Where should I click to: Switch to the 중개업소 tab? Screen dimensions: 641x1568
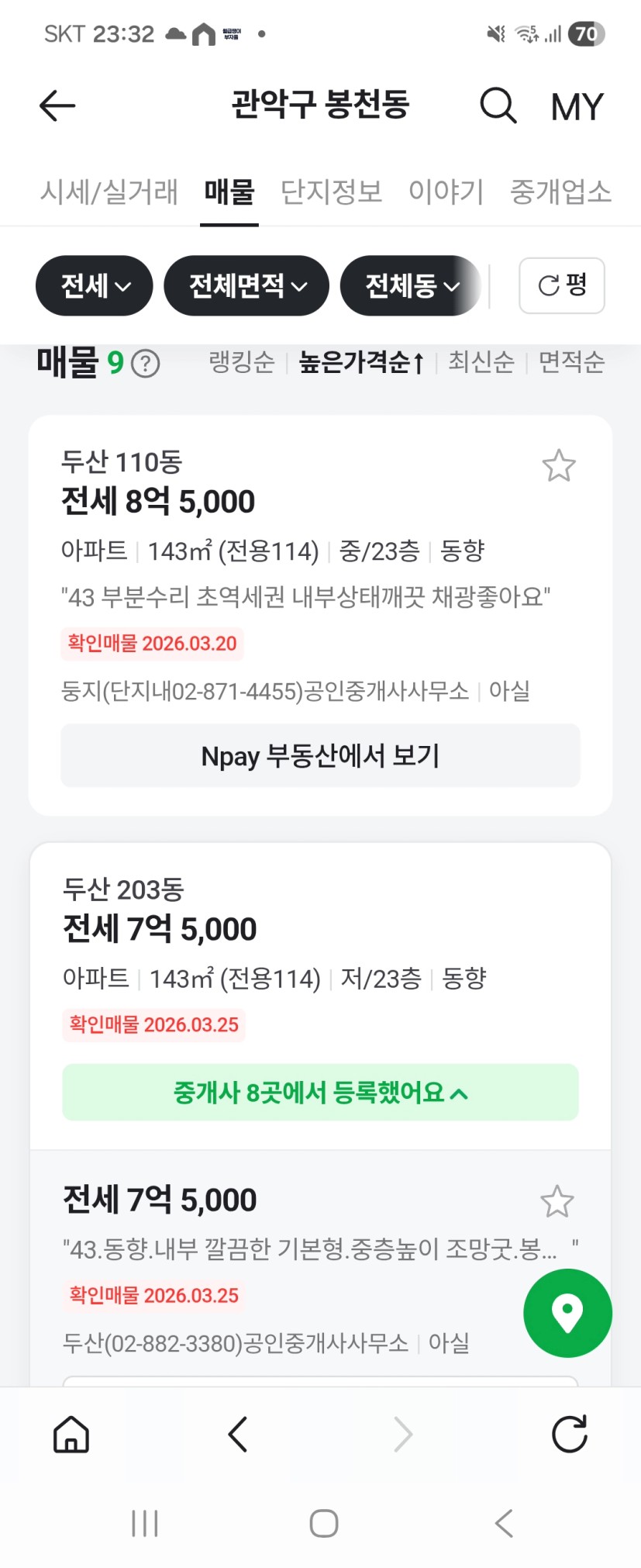pos(560,192)
